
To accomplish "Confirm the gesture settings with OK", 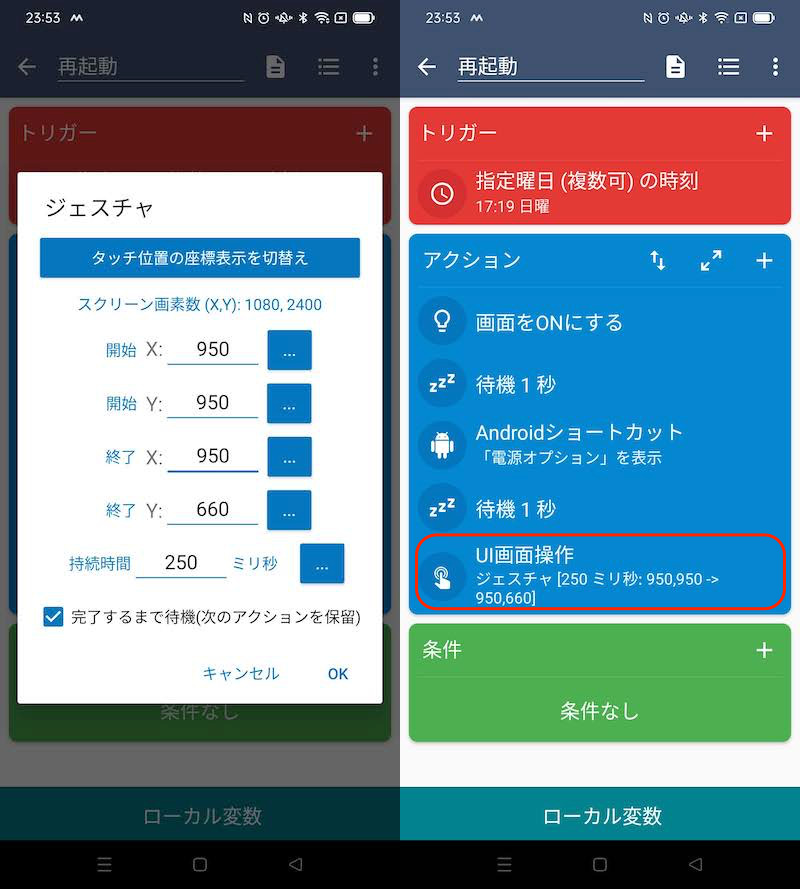I will 338,674.
